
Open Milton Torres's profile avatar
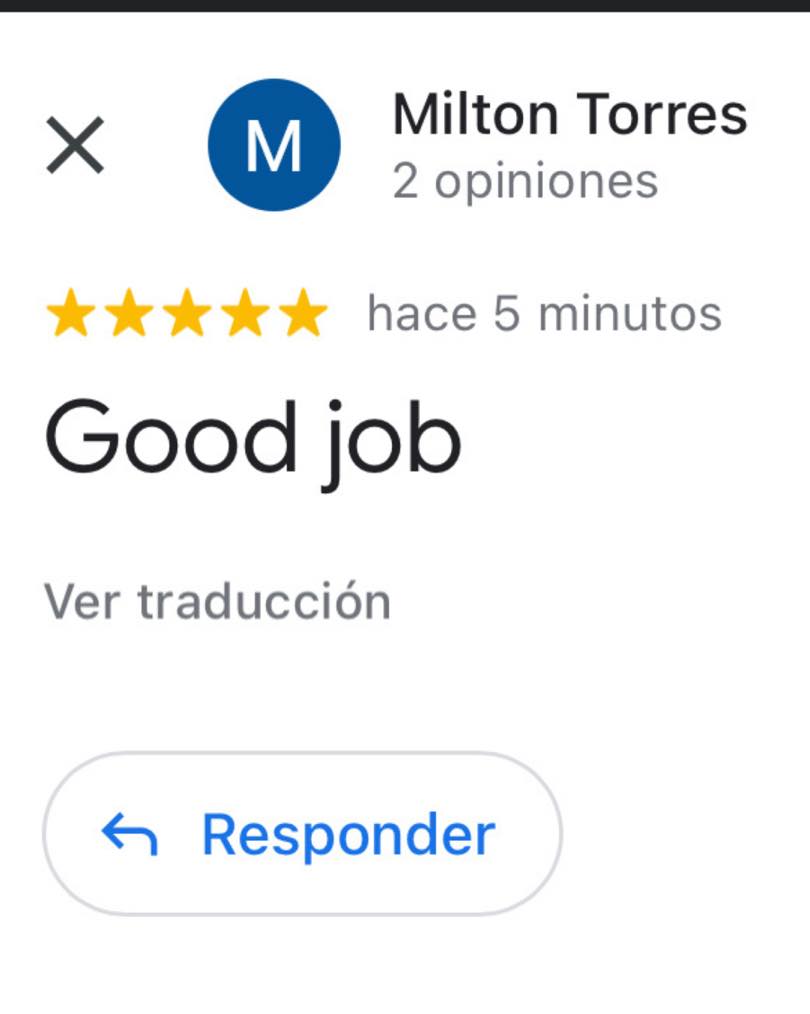click(274, 146)
